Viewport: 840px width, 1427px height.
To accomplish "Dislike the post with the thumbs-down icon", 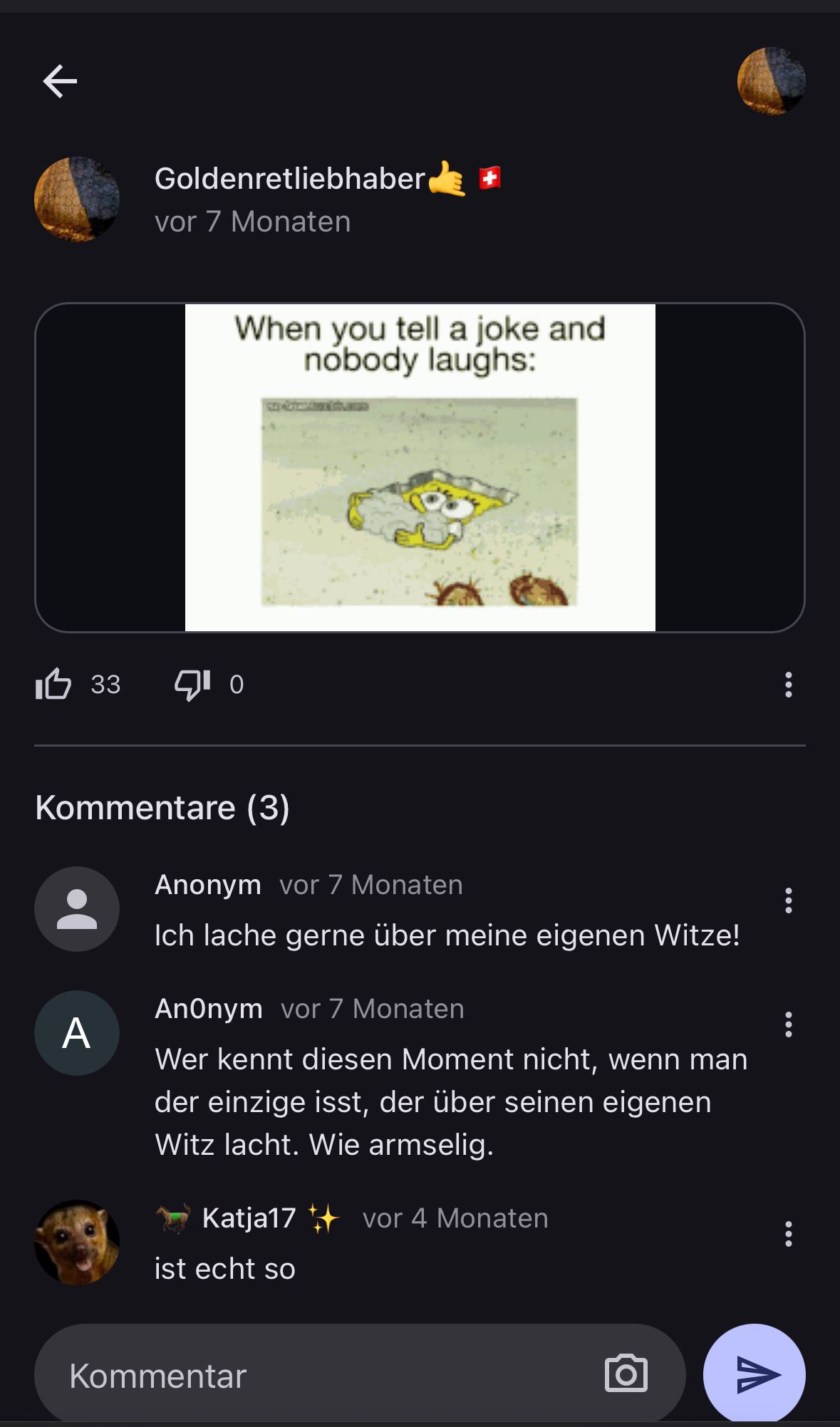I will (x=192, y=685).
